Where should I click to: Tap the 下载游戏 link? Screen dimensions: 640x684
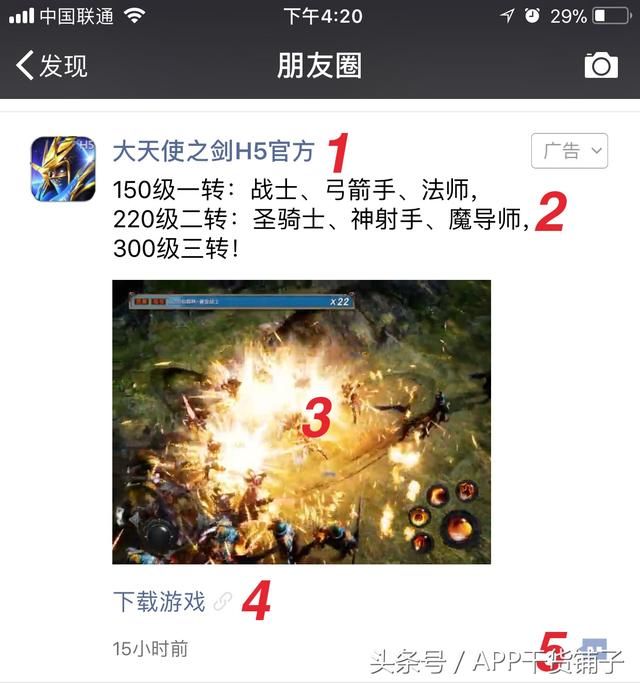click(160, 601)
